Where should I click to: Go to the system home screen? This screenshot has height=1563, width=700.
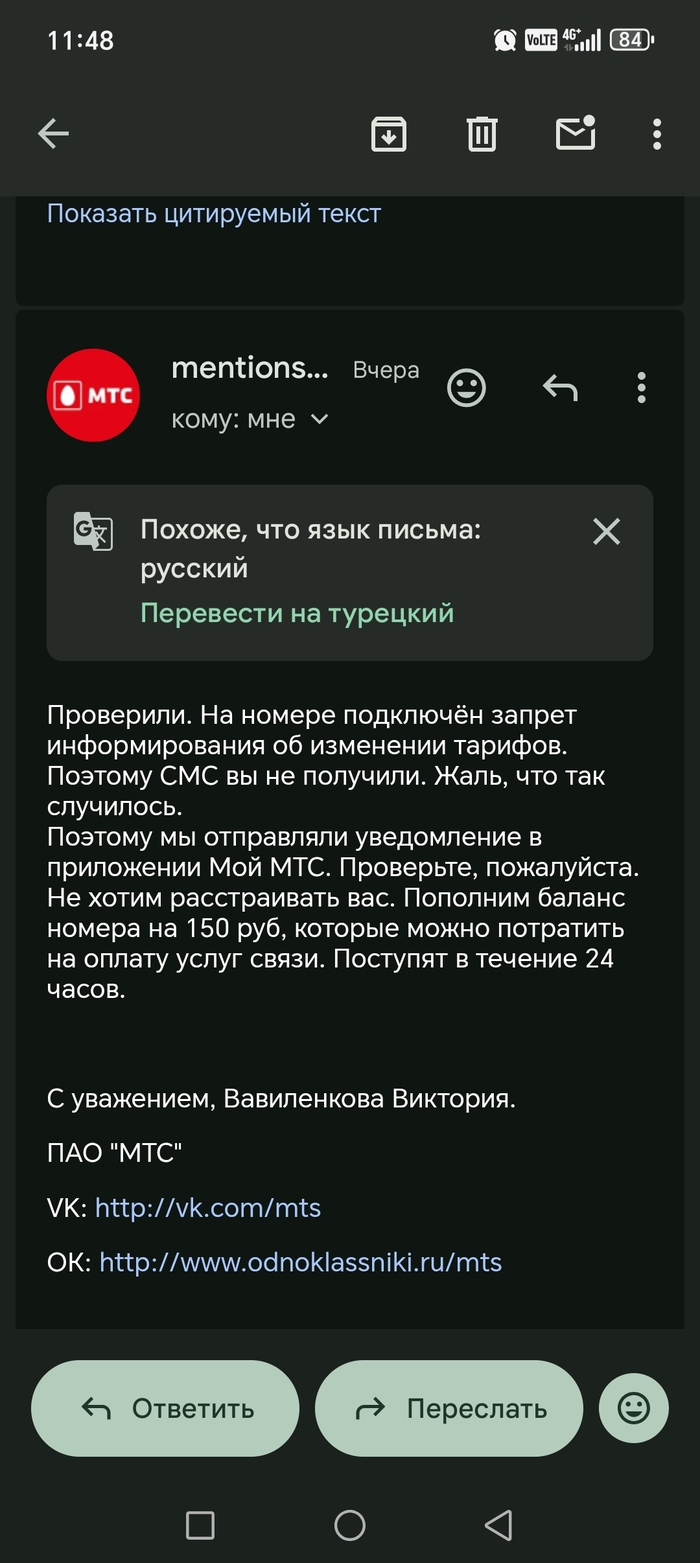click(349, 1525)
